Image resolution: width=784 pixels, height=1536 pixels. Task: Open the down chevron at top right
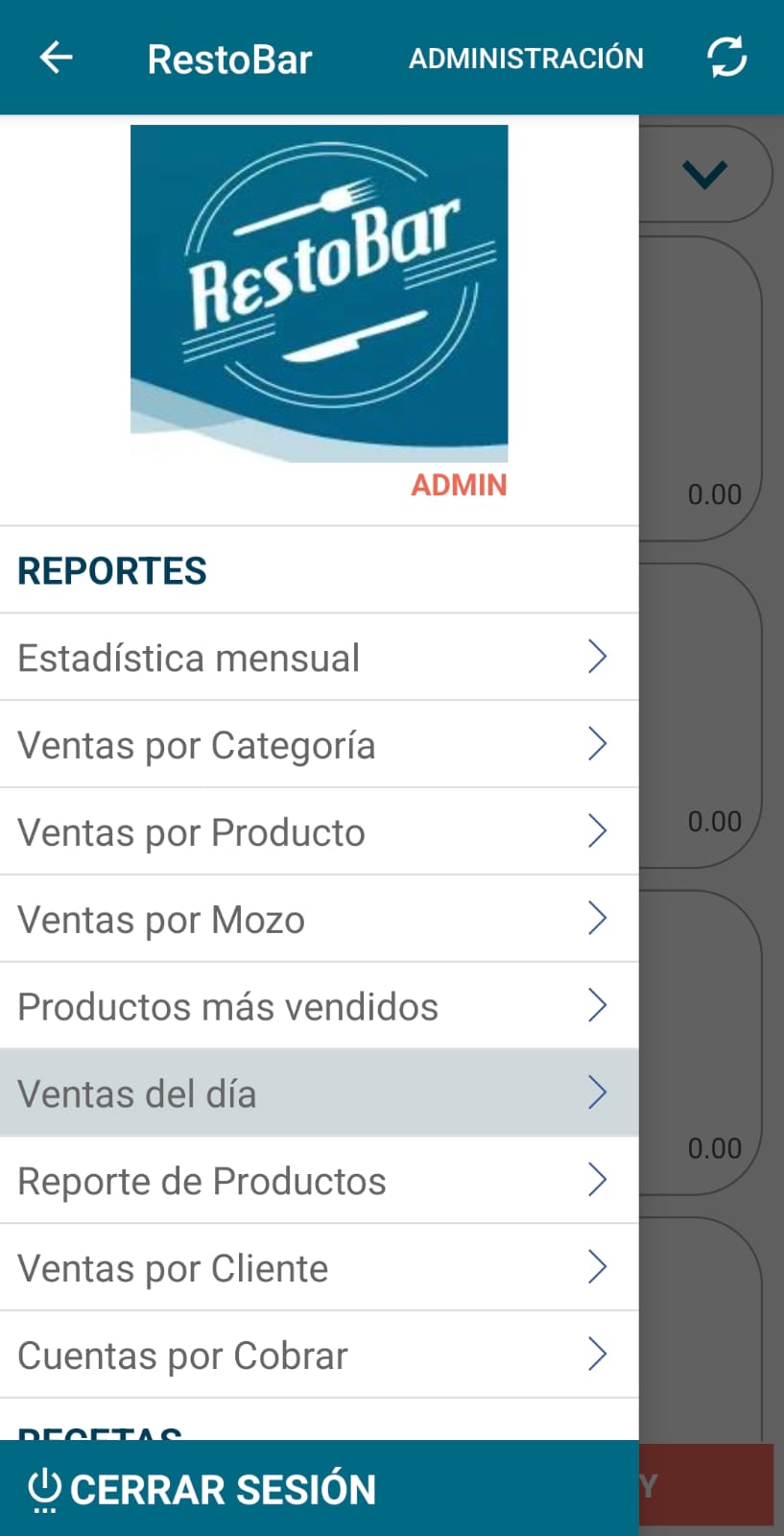[x=705, y=173]
